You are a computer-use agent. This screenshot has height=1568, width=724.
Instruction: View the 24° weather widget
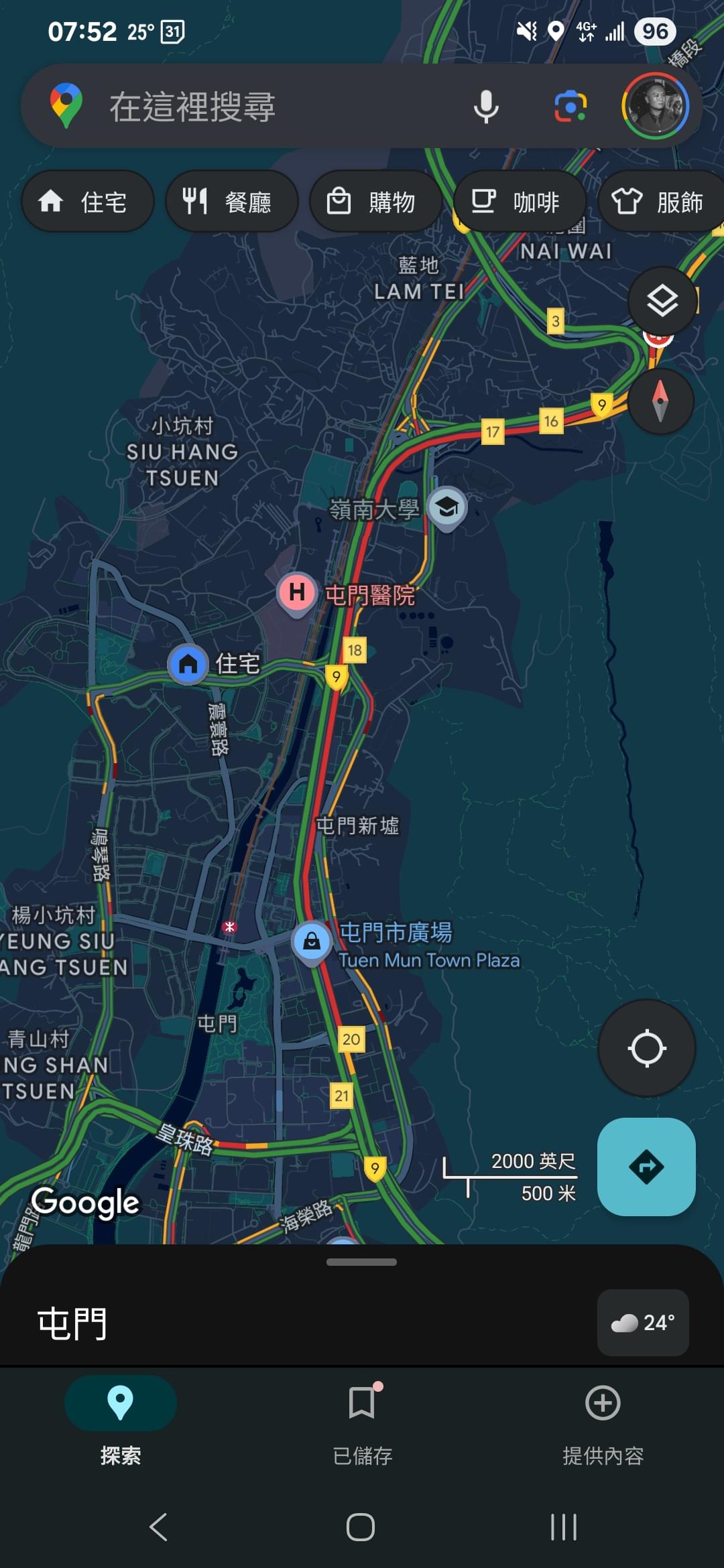pyautogui.click(x=643, y=1323)
